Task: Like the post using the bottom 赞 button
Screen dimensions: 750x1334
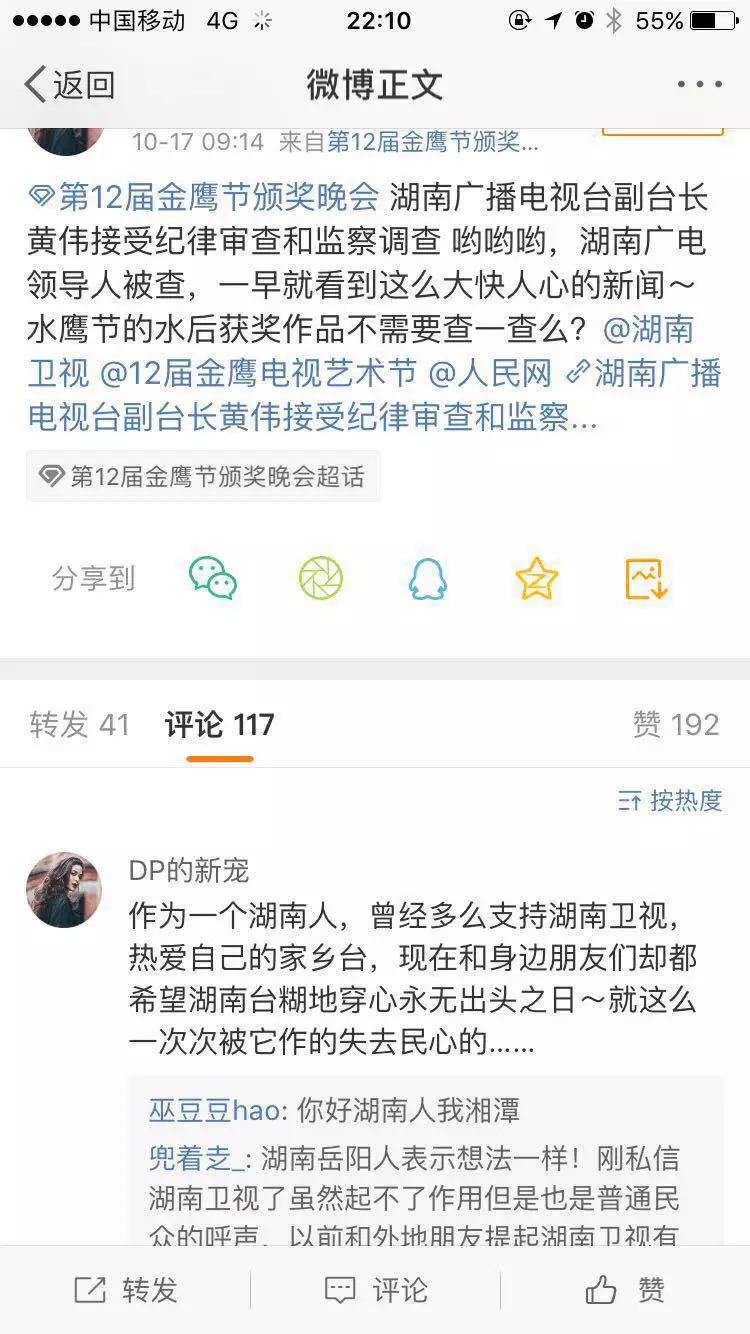Action: [625, 1290]
